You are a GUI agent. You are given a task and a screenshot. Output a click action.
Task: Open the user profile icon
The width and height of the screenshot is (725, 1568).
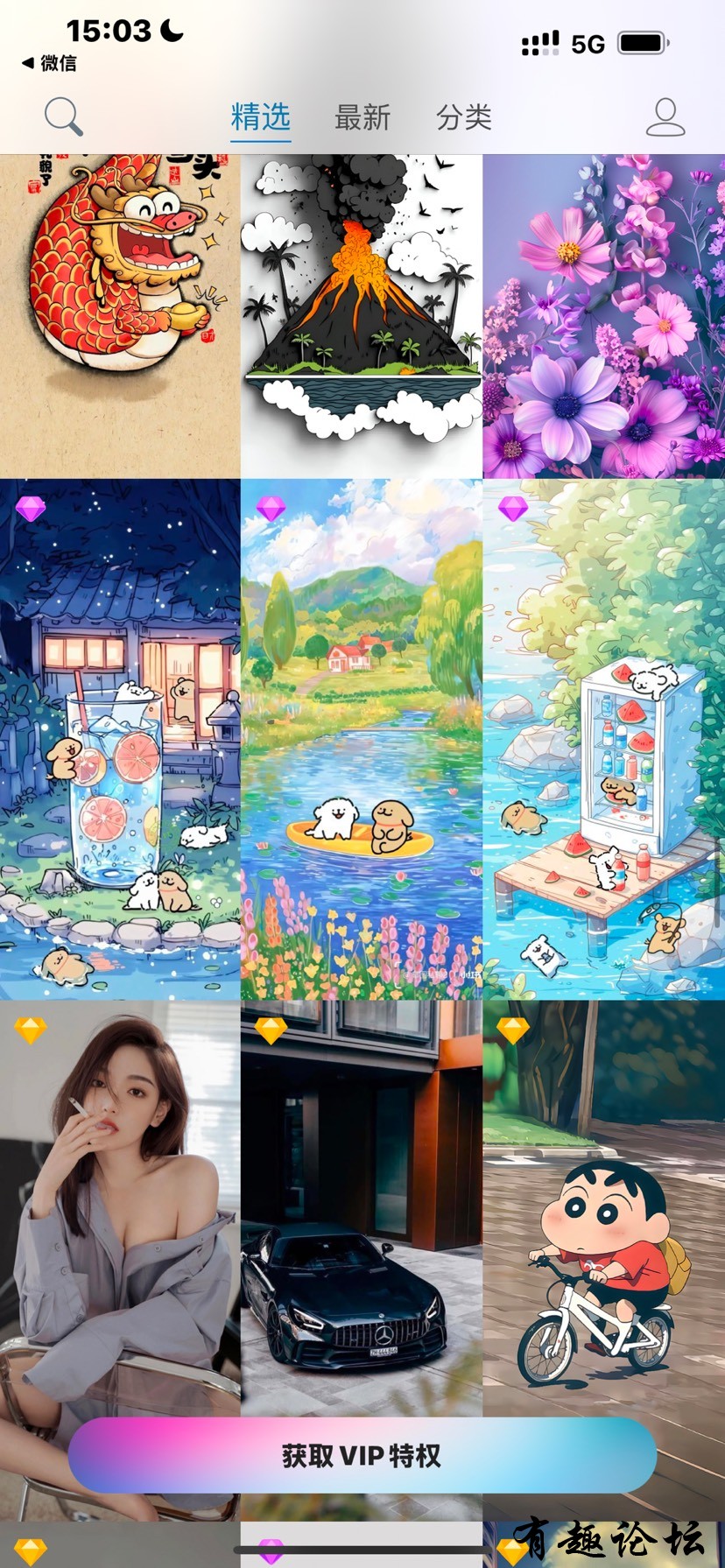tap(665, 117)
